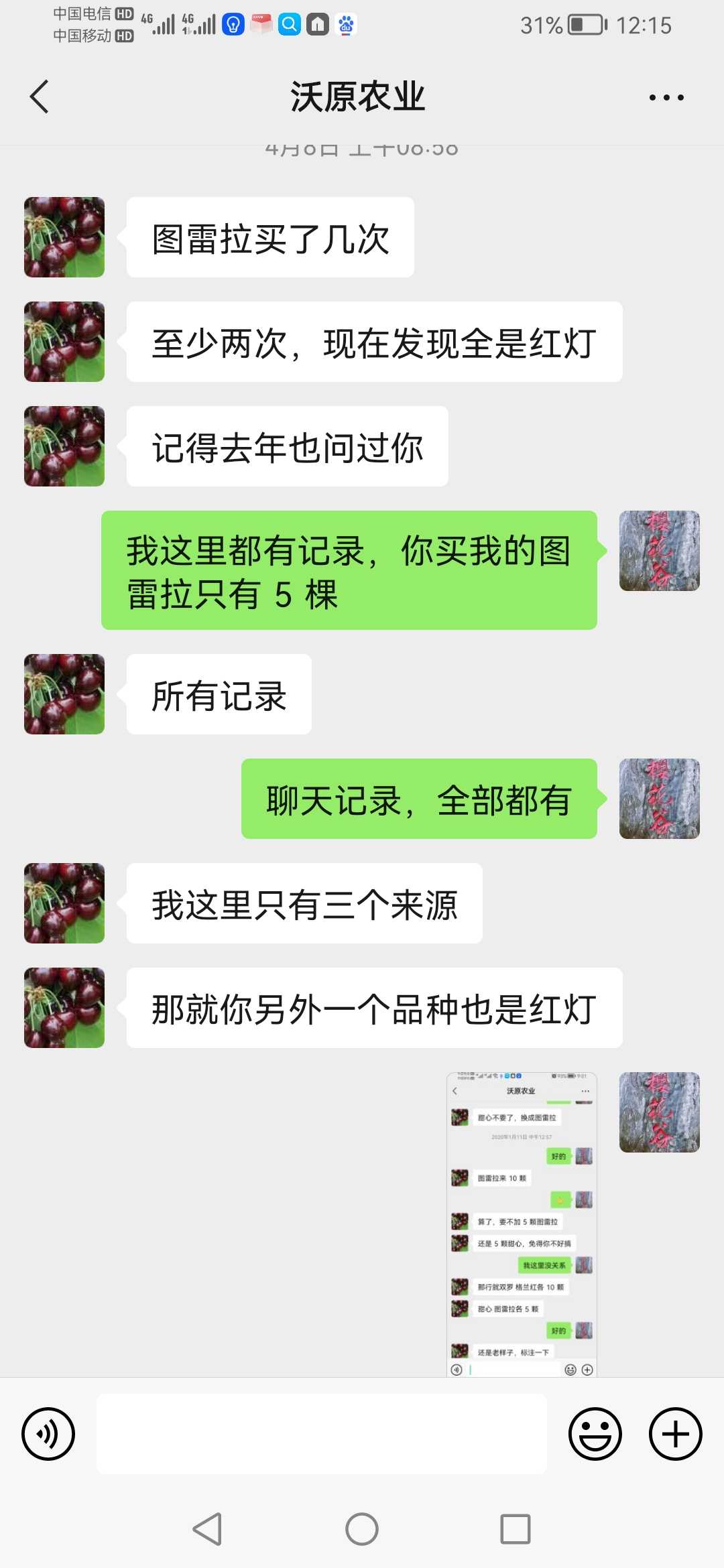Open the plus attachment menu
This screenshot has width=724, height=1568.
pyautogui.click(x=675, y=1434)
